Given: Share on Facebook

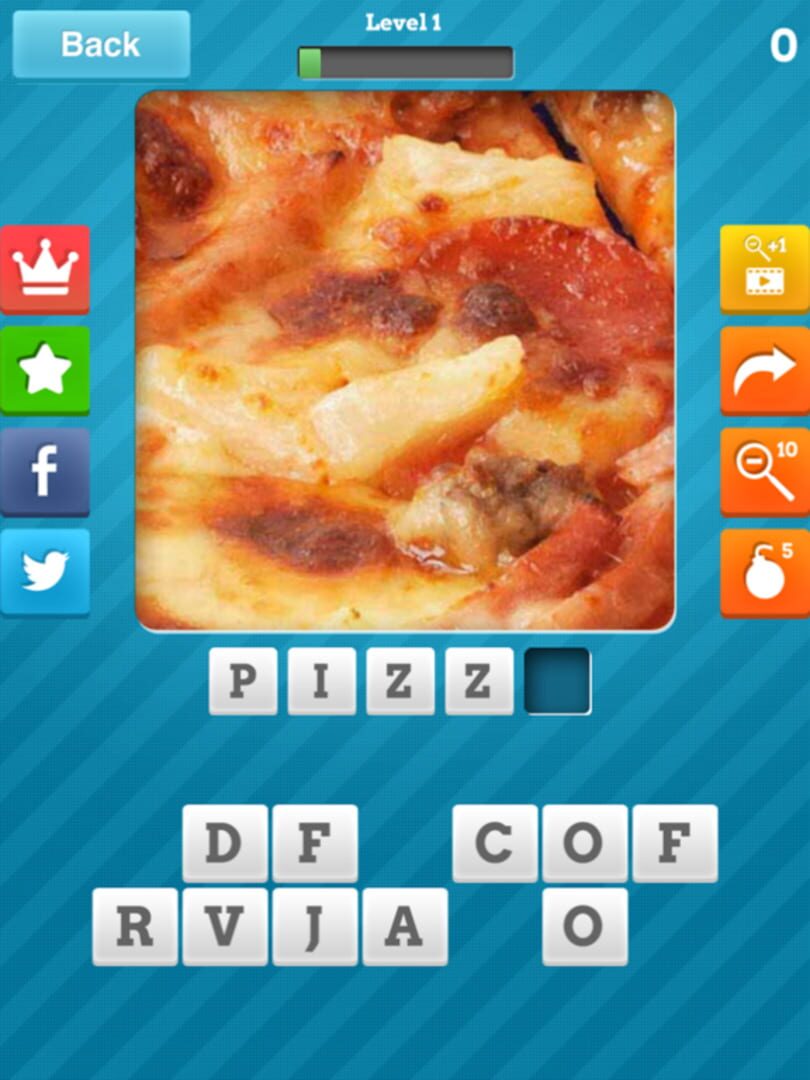Looking at the screenshot, I should click(x=45, y=471).
